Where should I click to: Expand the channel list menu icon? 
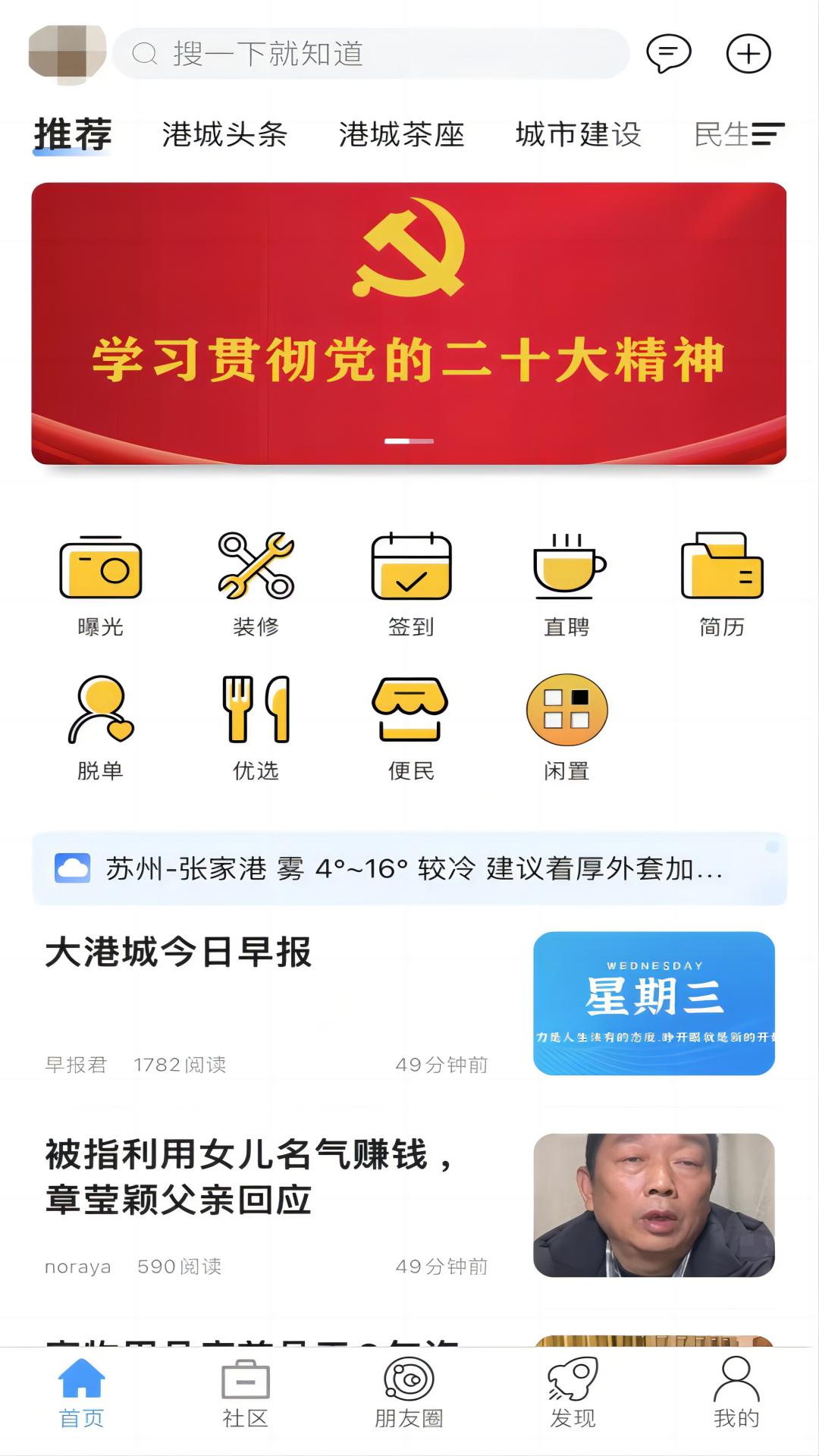click(767, 134)
